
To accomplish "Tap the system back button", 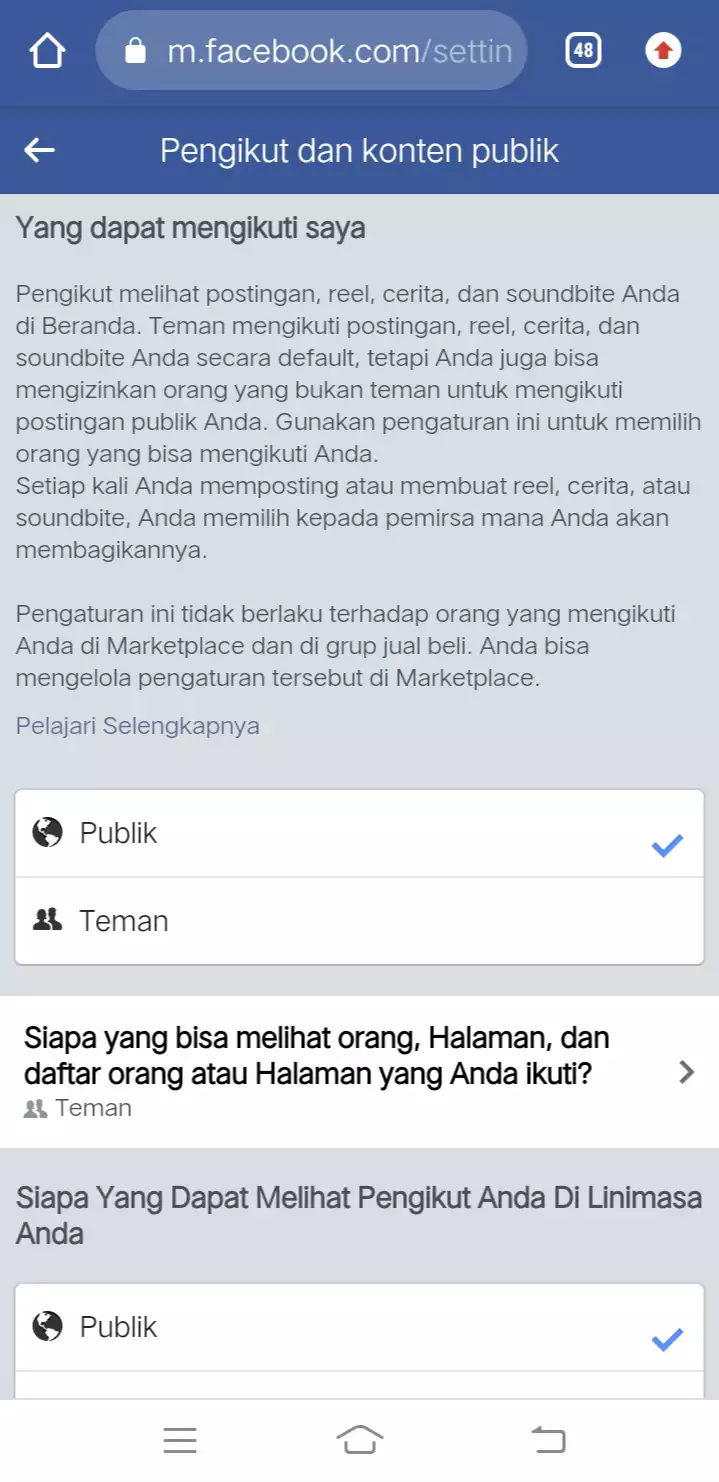I will (548, 1440).
